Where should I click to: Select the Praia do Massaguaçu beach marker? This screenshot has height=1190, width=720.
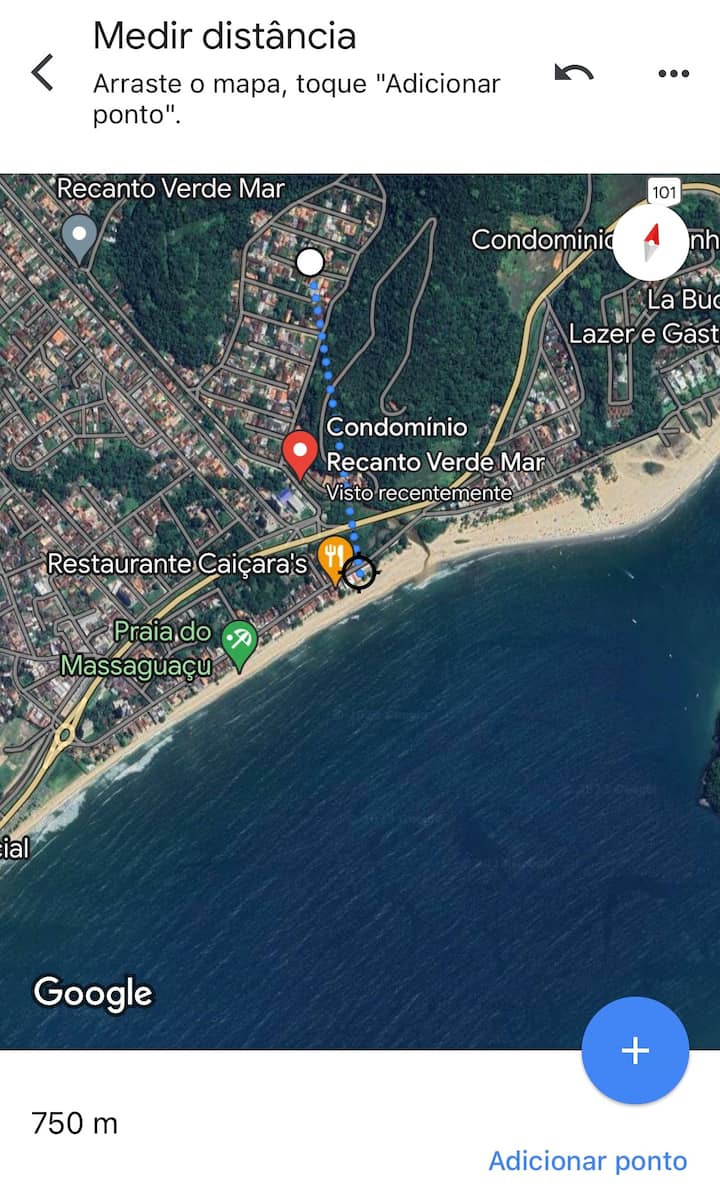coord(239,641)
